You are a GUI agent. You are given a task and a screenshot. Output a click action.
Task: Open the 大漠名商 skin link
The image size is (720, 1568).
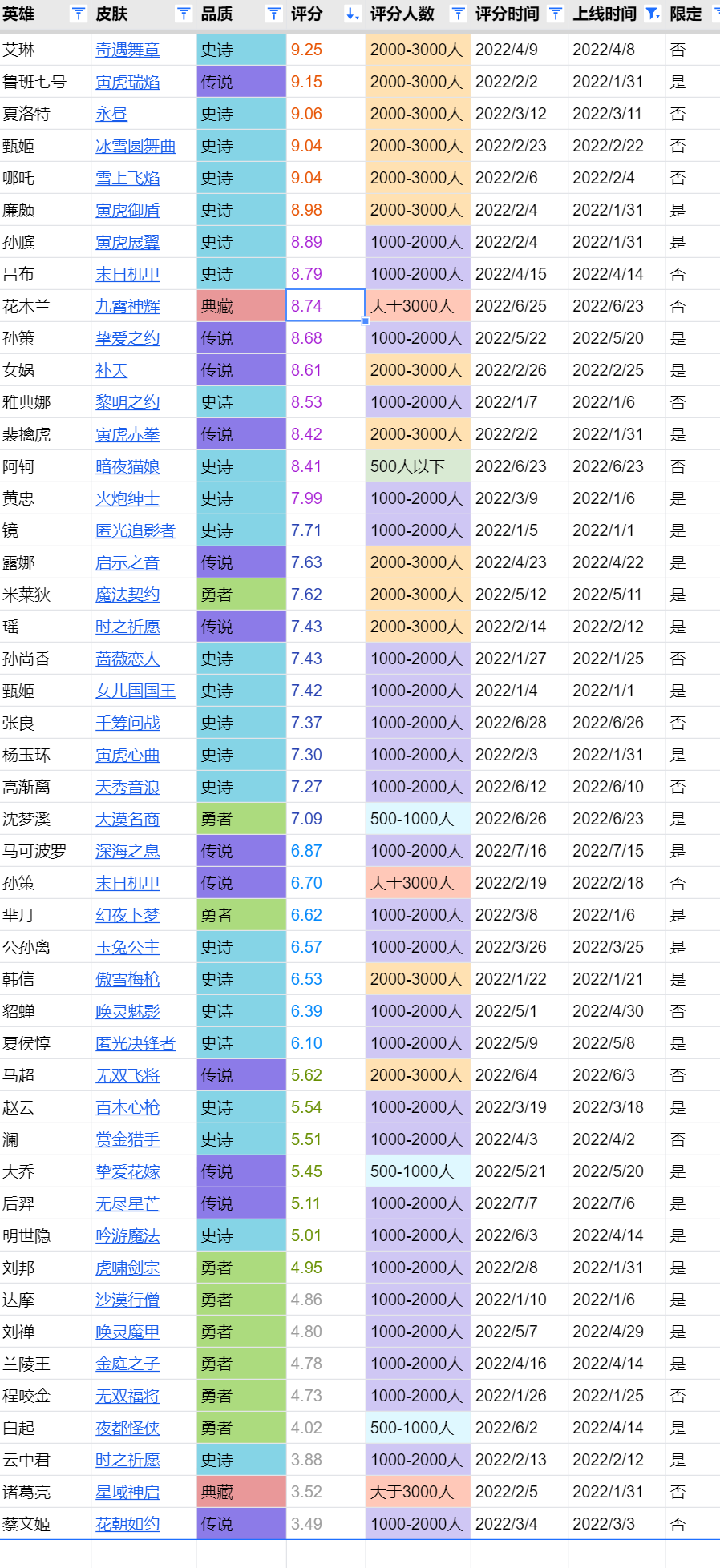[x=127, y=819]
